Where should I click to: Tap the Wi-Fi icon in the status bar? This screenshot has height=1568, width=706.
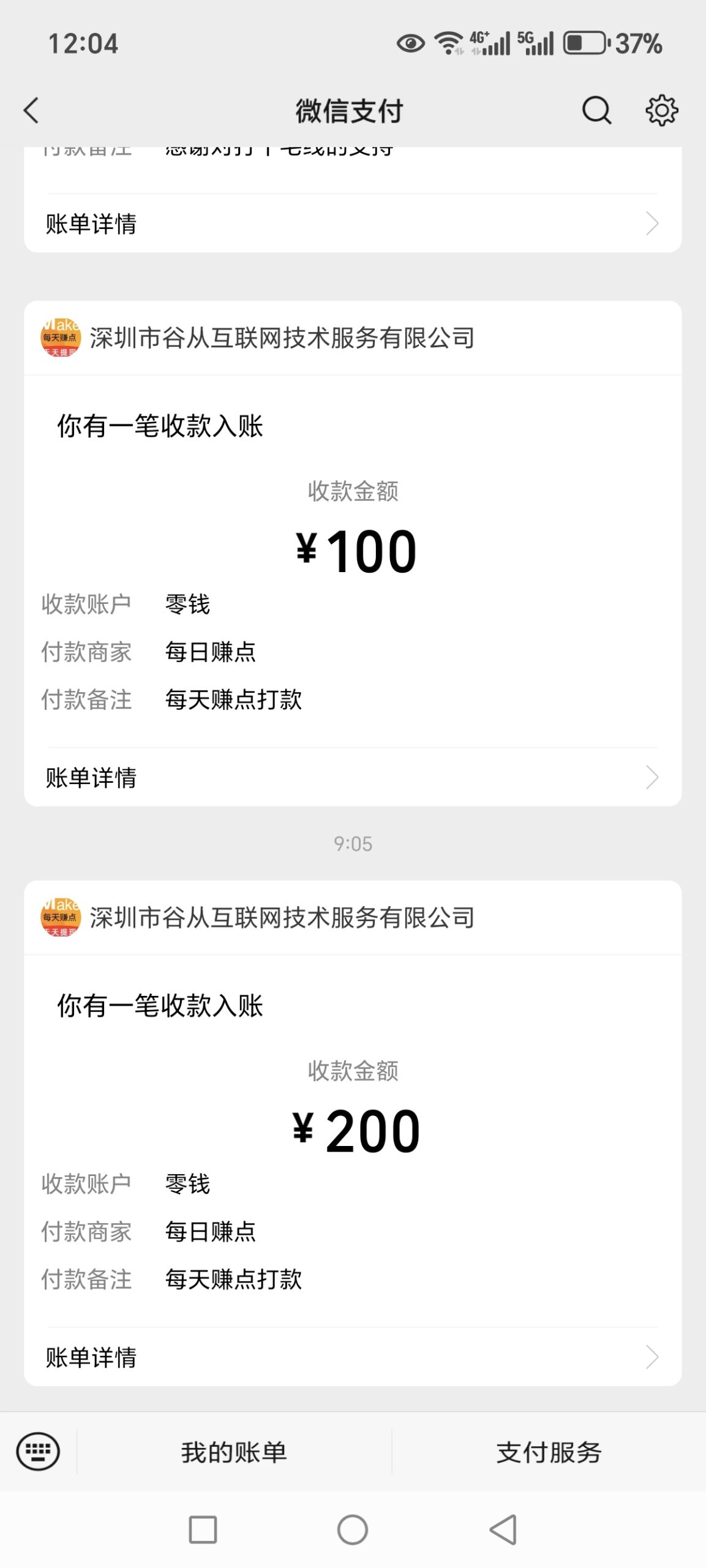click(446, 42)
